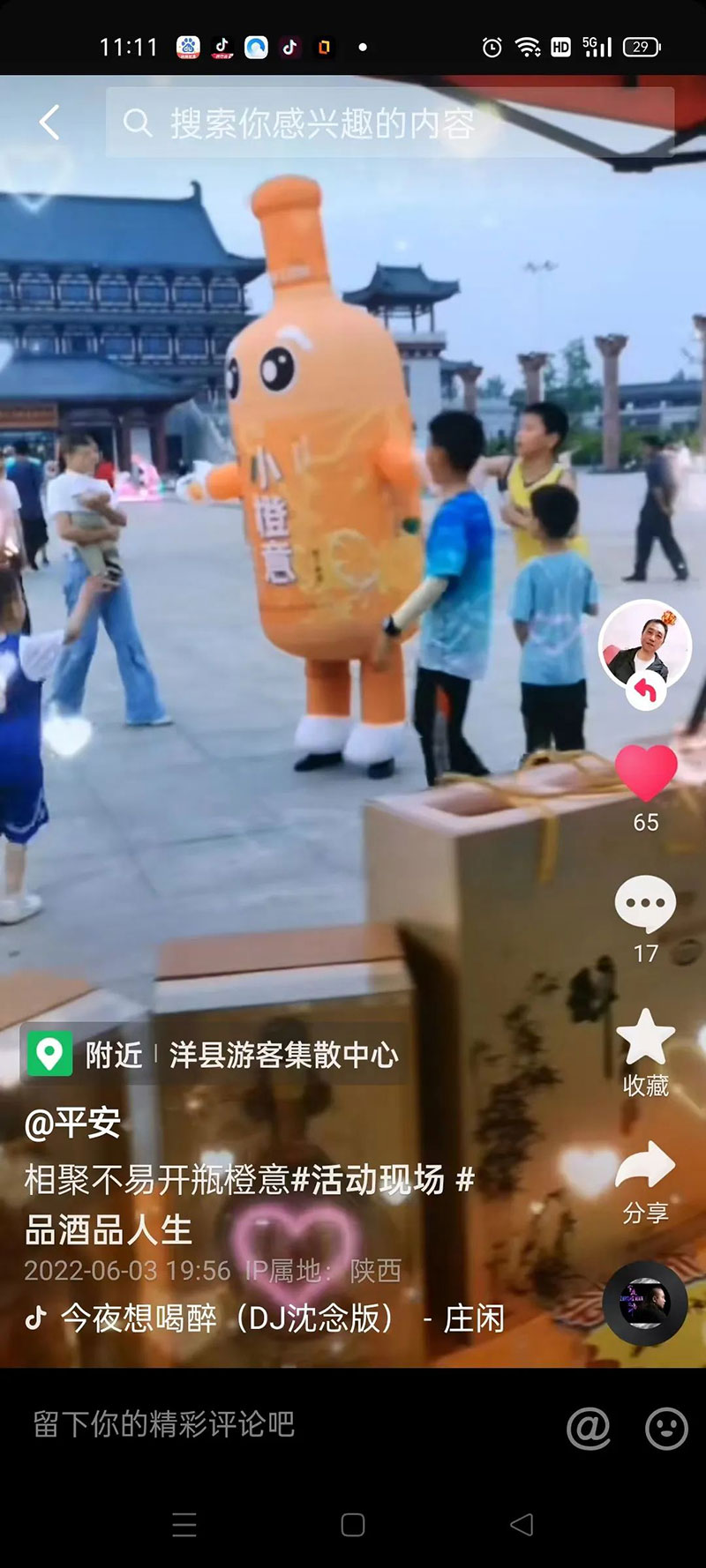Tap the system back triangle button

pos(522,1525)
